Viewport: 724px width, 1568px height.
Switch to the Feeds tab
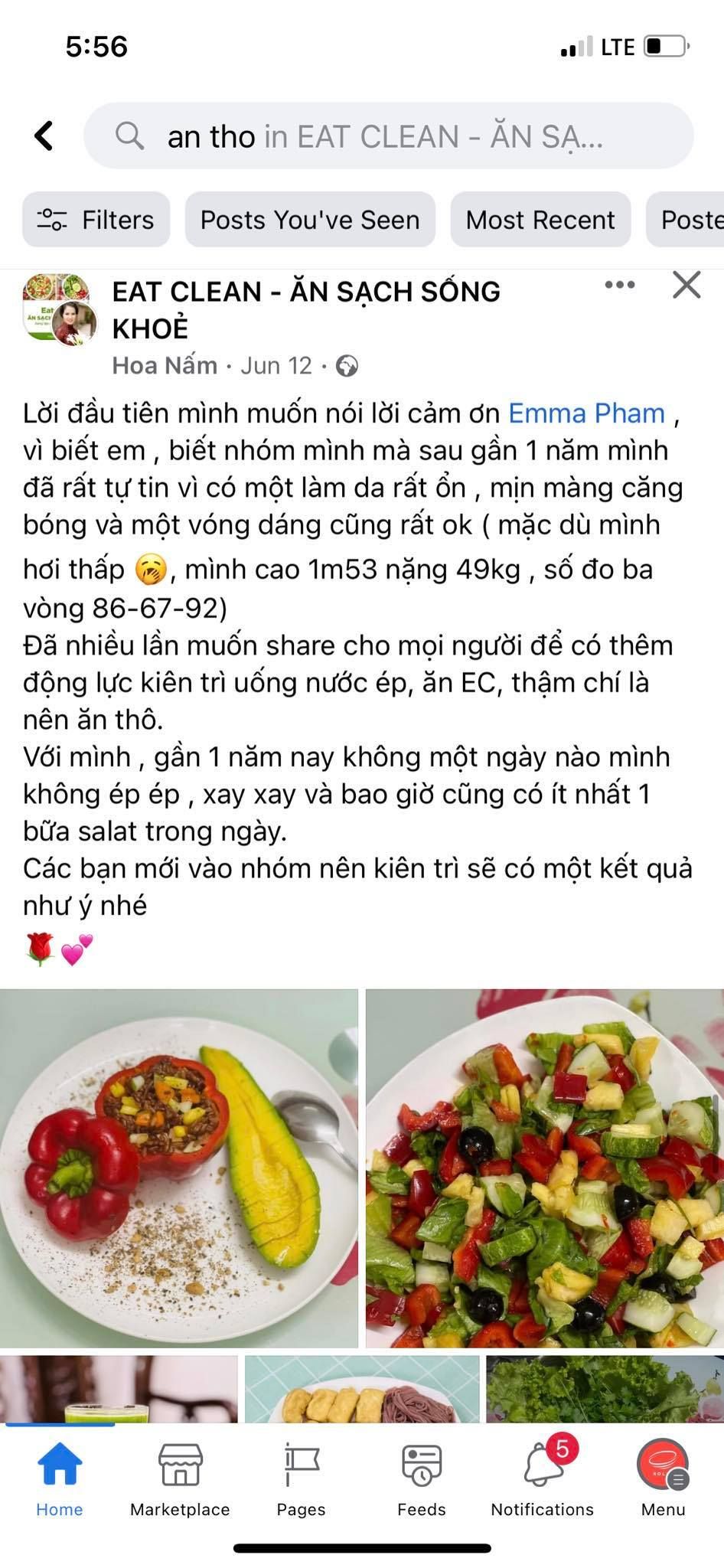pyautogui.click(x=421, y=1479)
